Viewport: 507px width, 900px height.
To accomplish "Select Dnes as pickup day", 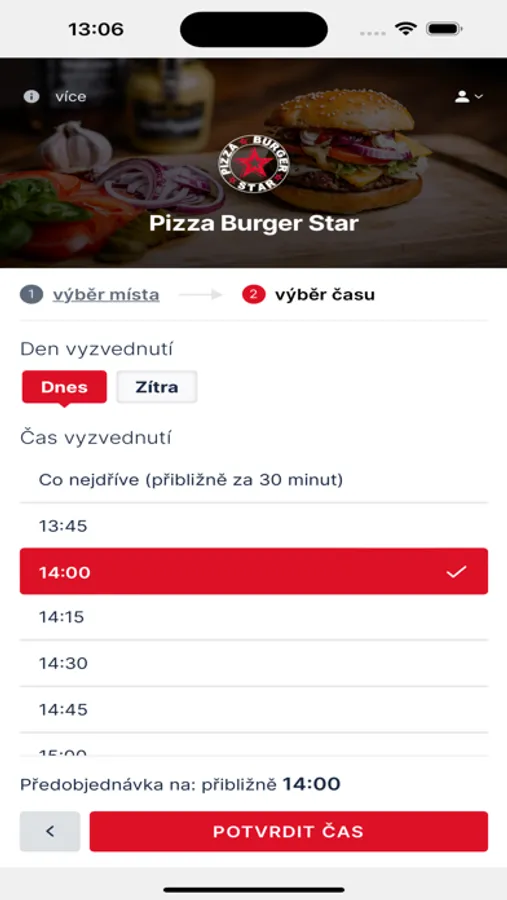I will (x=64, y=387).
